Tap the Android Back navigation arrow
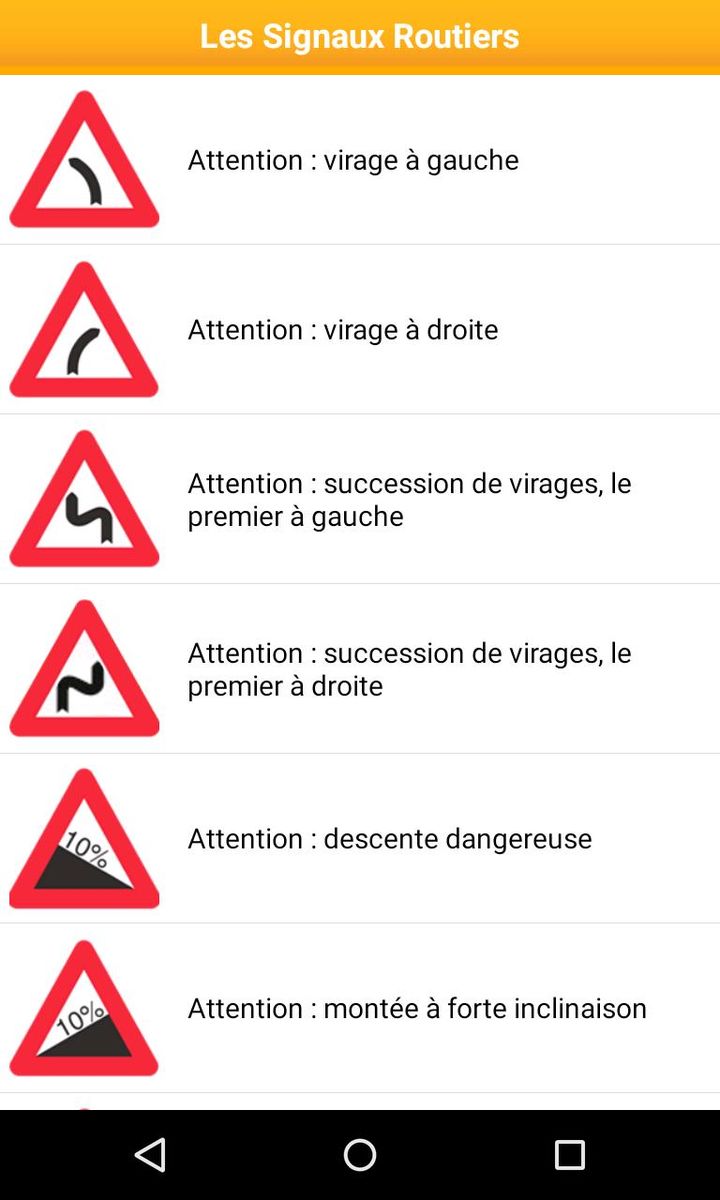 point(150,1154)
